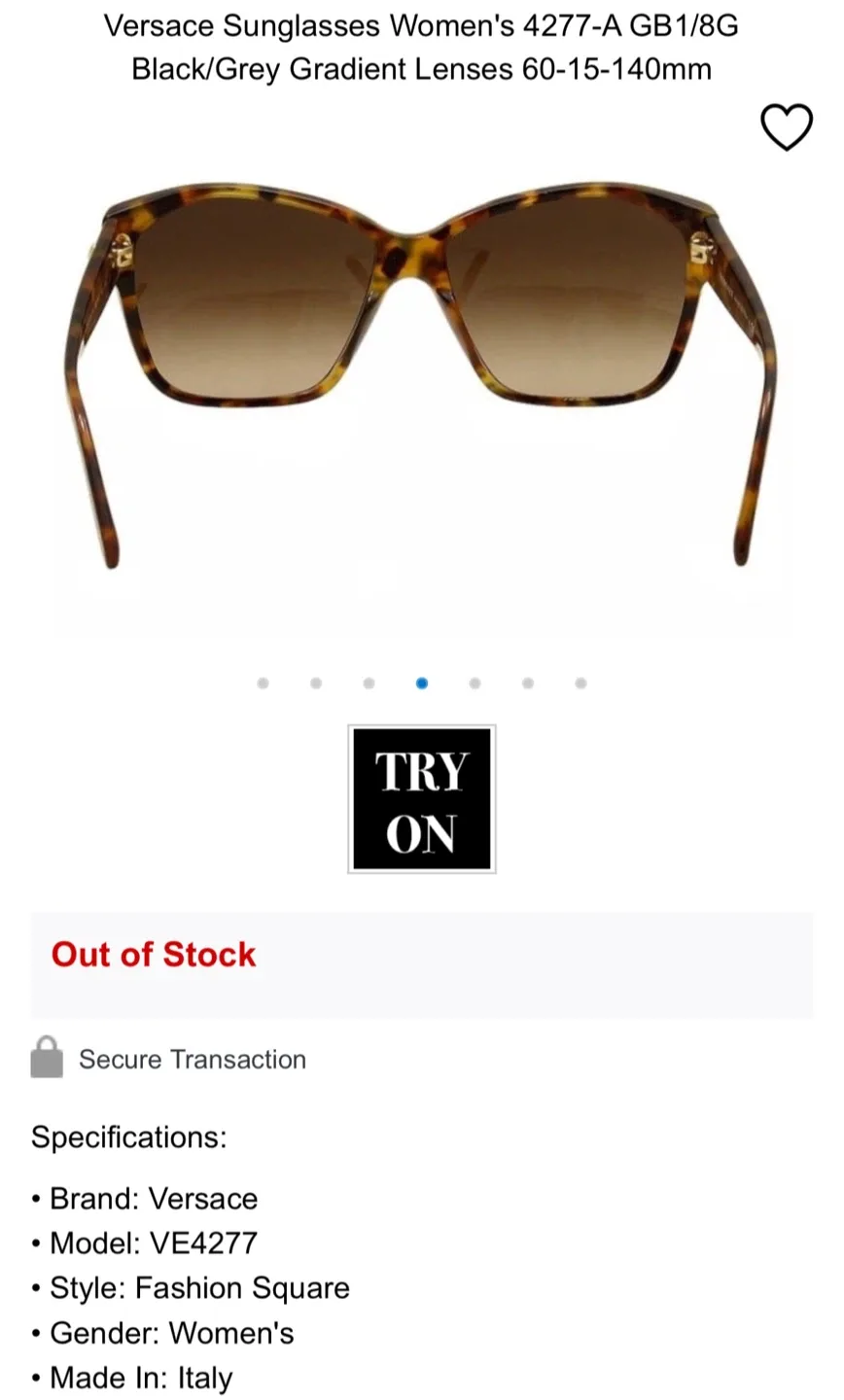This screenshot has height=1400, width=844.
Task: Toggle the favorite heart to save item
Action: pyautogui.click(x=787, y=127)
